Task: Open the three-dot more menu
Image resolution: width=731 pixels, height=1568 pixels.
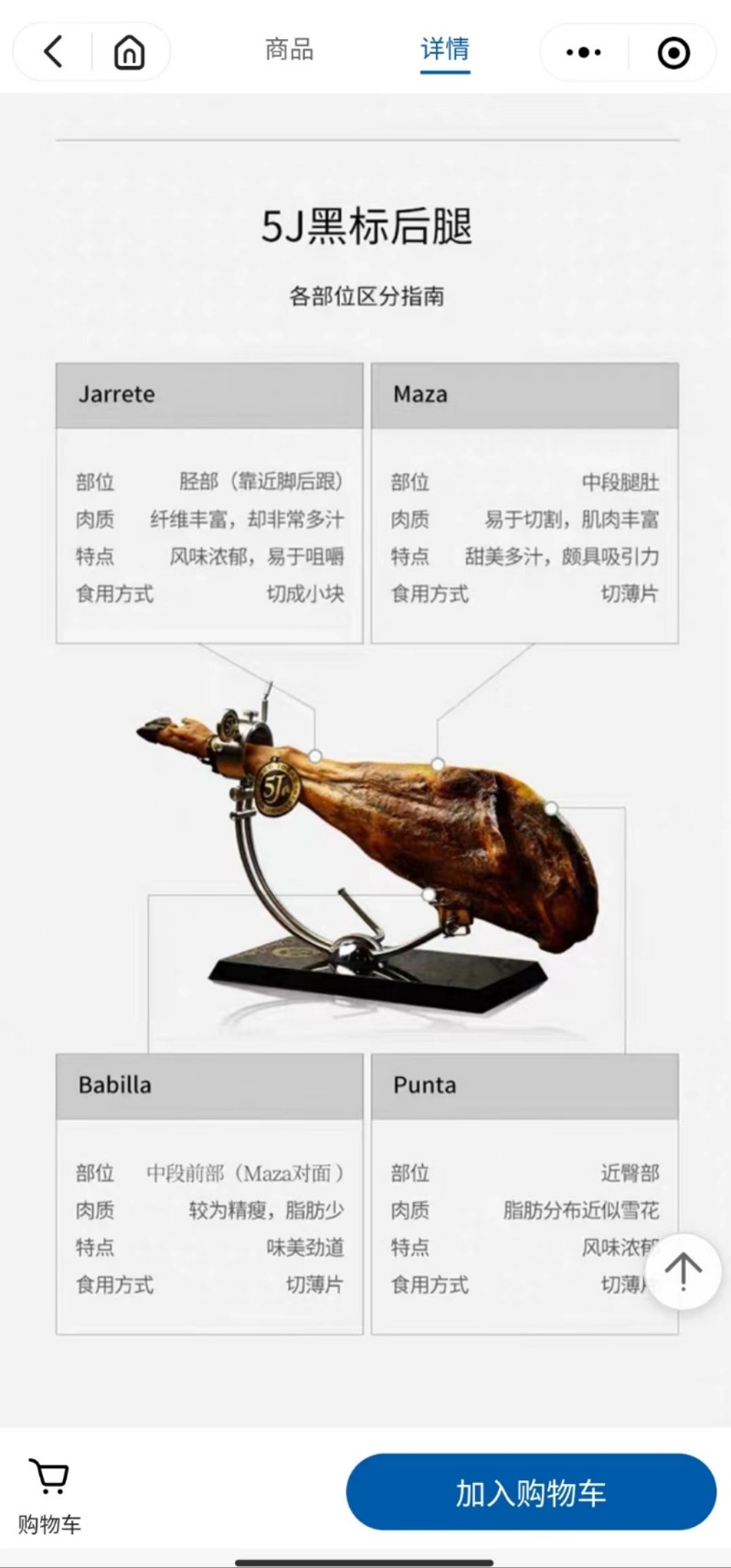Action: pyautogui.click(x=583, y=53)
